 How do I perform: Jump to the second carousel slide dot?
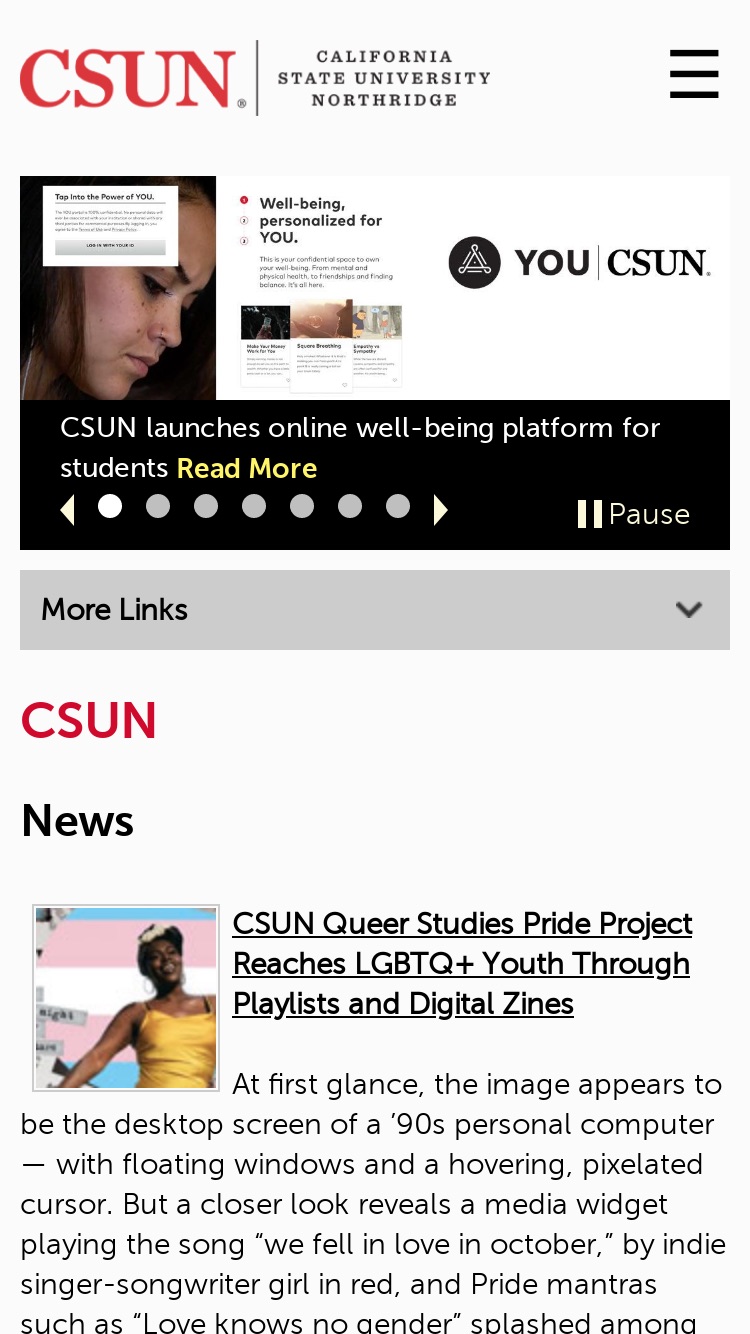coord(158,506)
